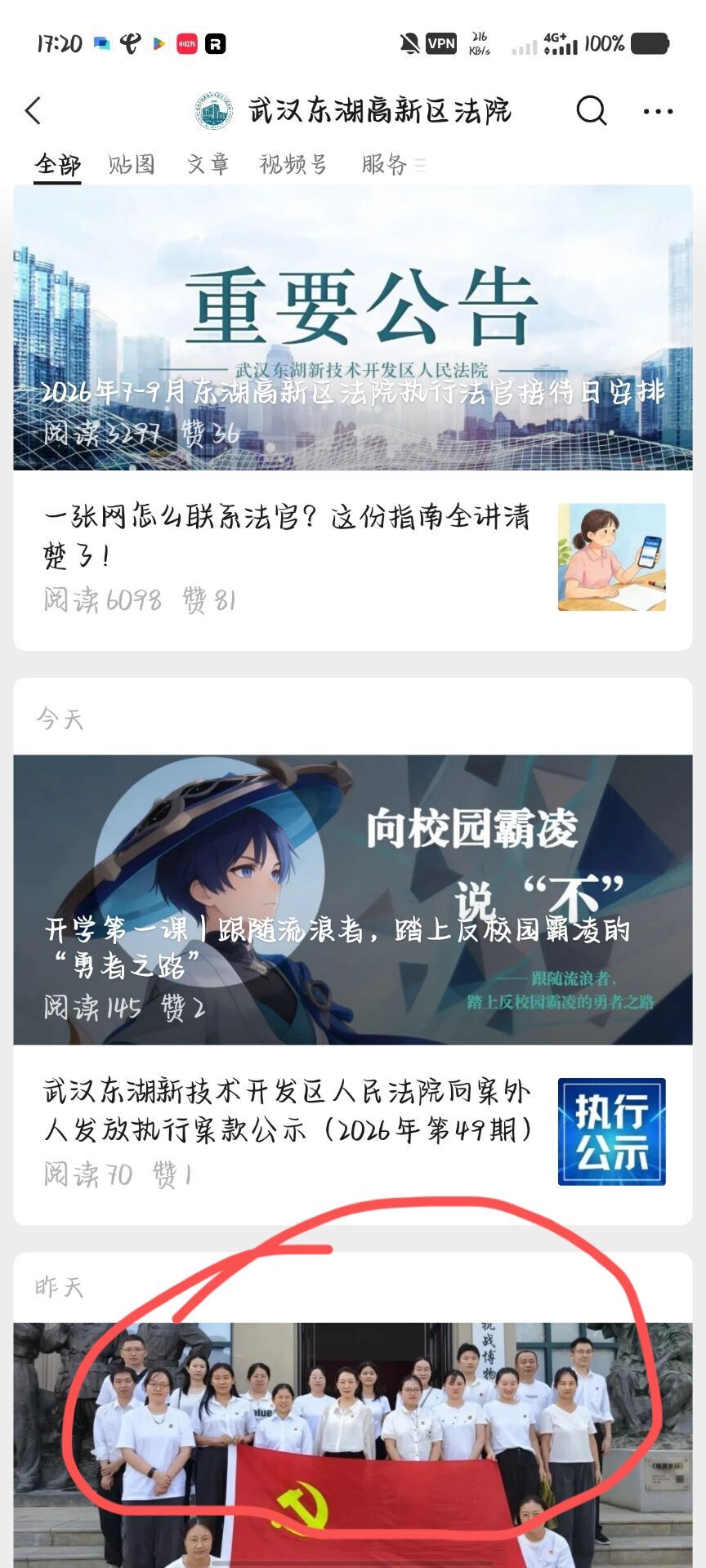Switch to the 文章 tab
The height and width of the screenshot is (1568, 706).
click(x=208, y=165)
